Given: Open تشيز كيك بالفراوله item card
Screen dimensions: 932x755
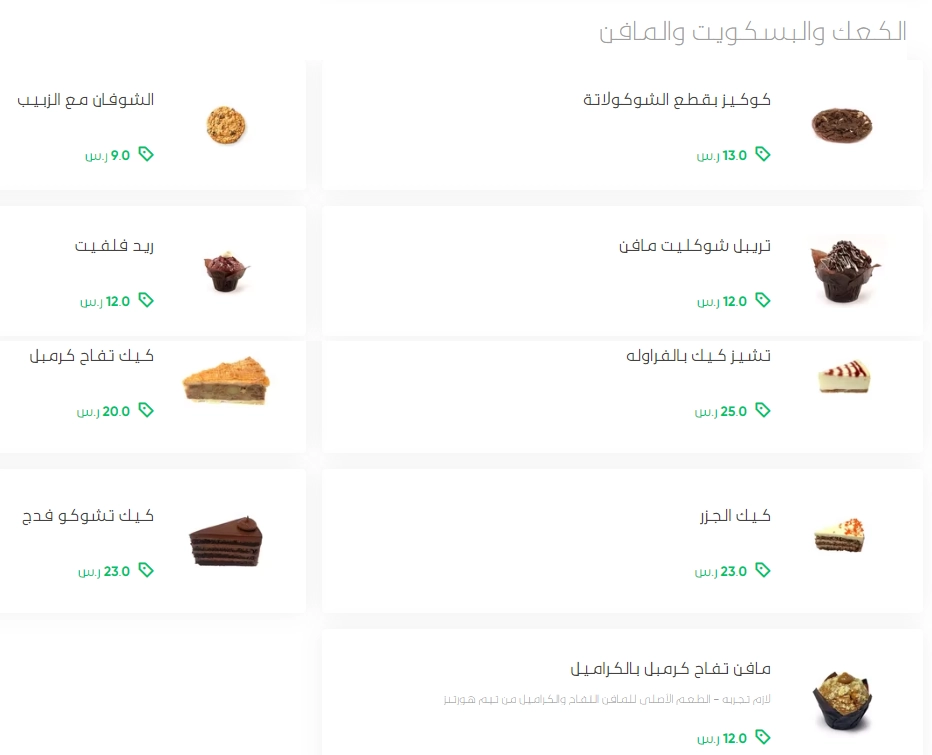Looking at the screenshot, I should (622, 395).
